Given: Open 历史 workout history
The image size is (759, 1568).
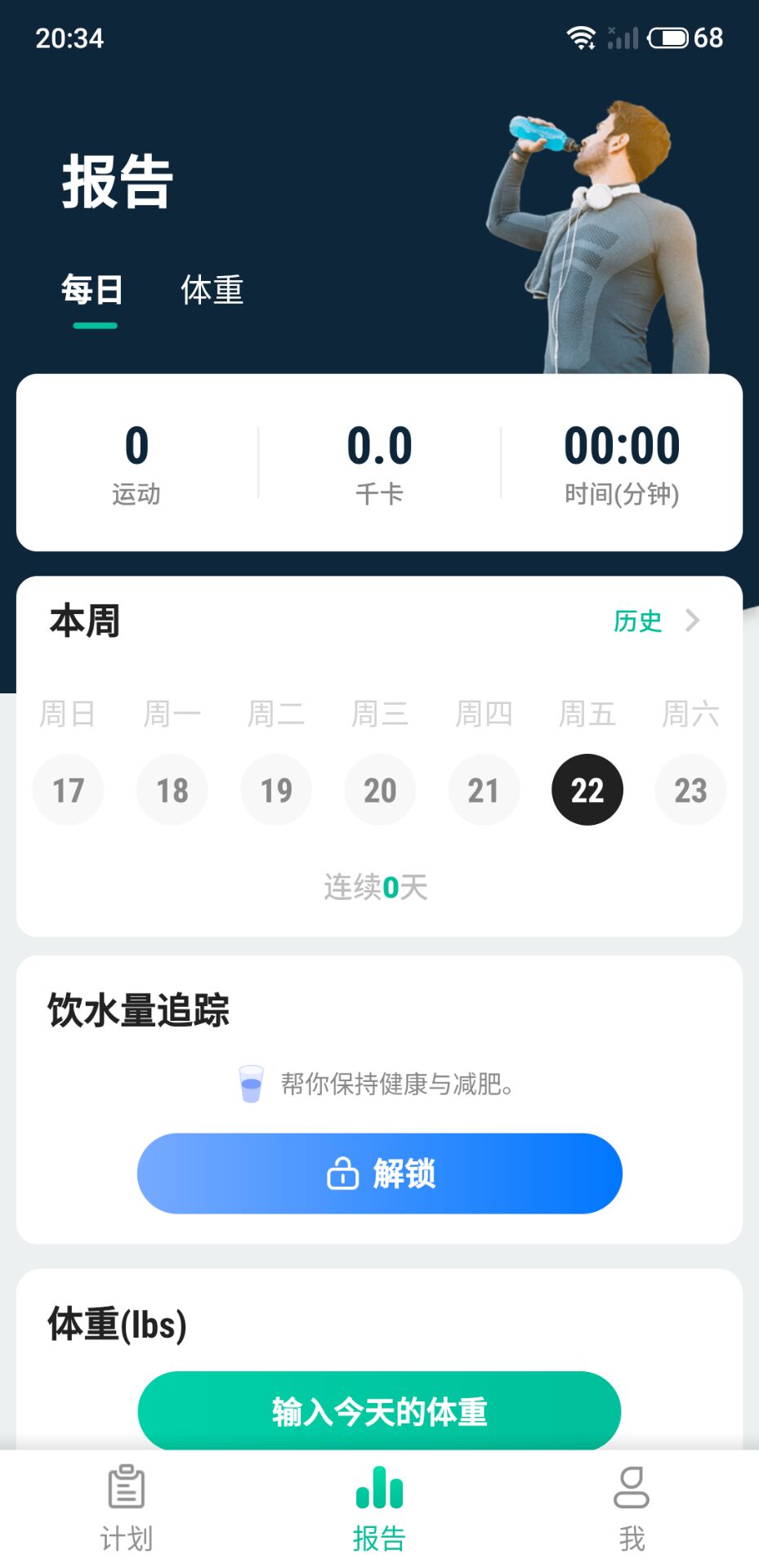Looking at the screenshot, I should pyautogui.click(x=655, y=621).
